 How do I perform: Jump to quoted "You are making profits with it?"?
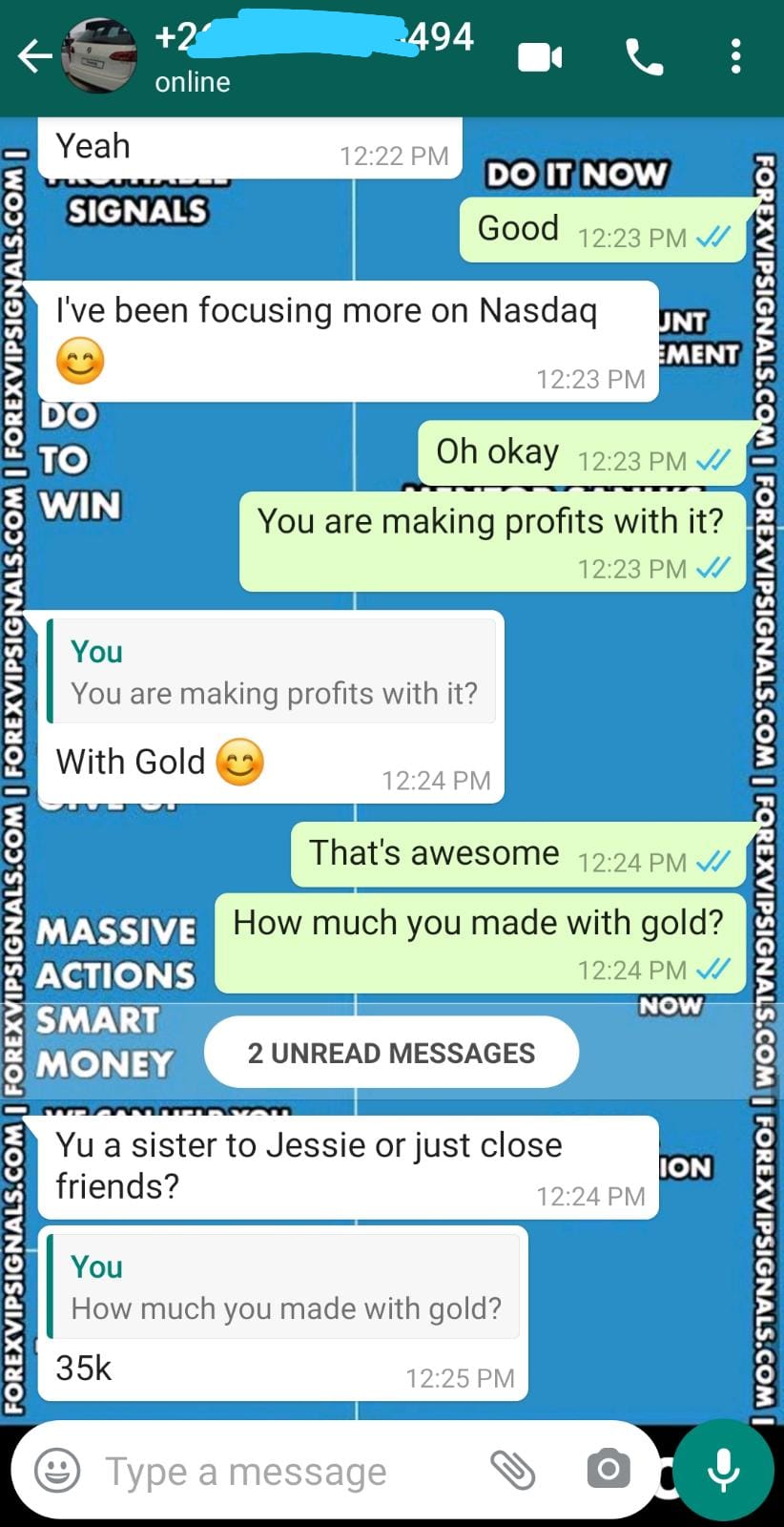(273, 673)
